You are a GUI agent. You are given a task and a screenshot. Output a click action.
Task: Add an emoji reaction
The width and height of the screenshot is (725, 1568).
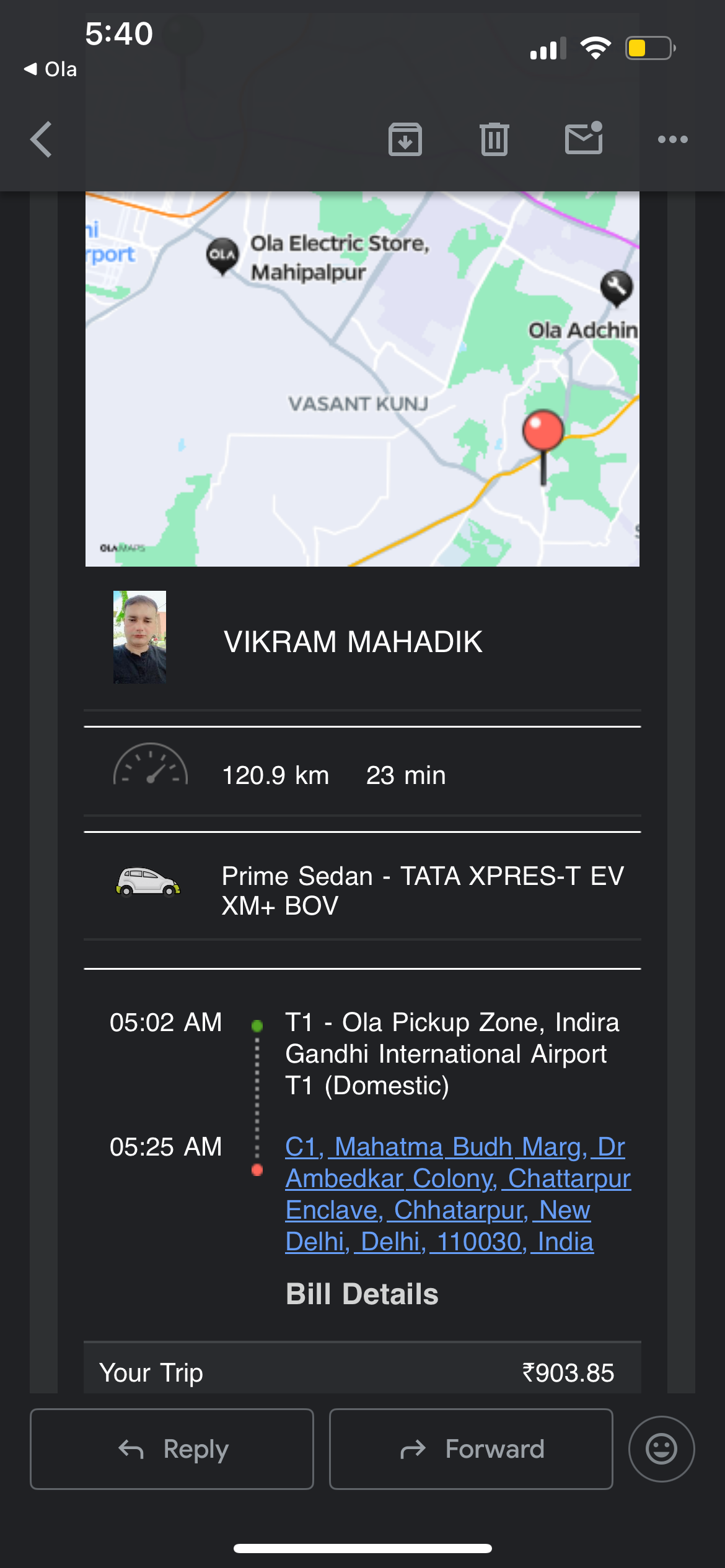click(661, 1448)
